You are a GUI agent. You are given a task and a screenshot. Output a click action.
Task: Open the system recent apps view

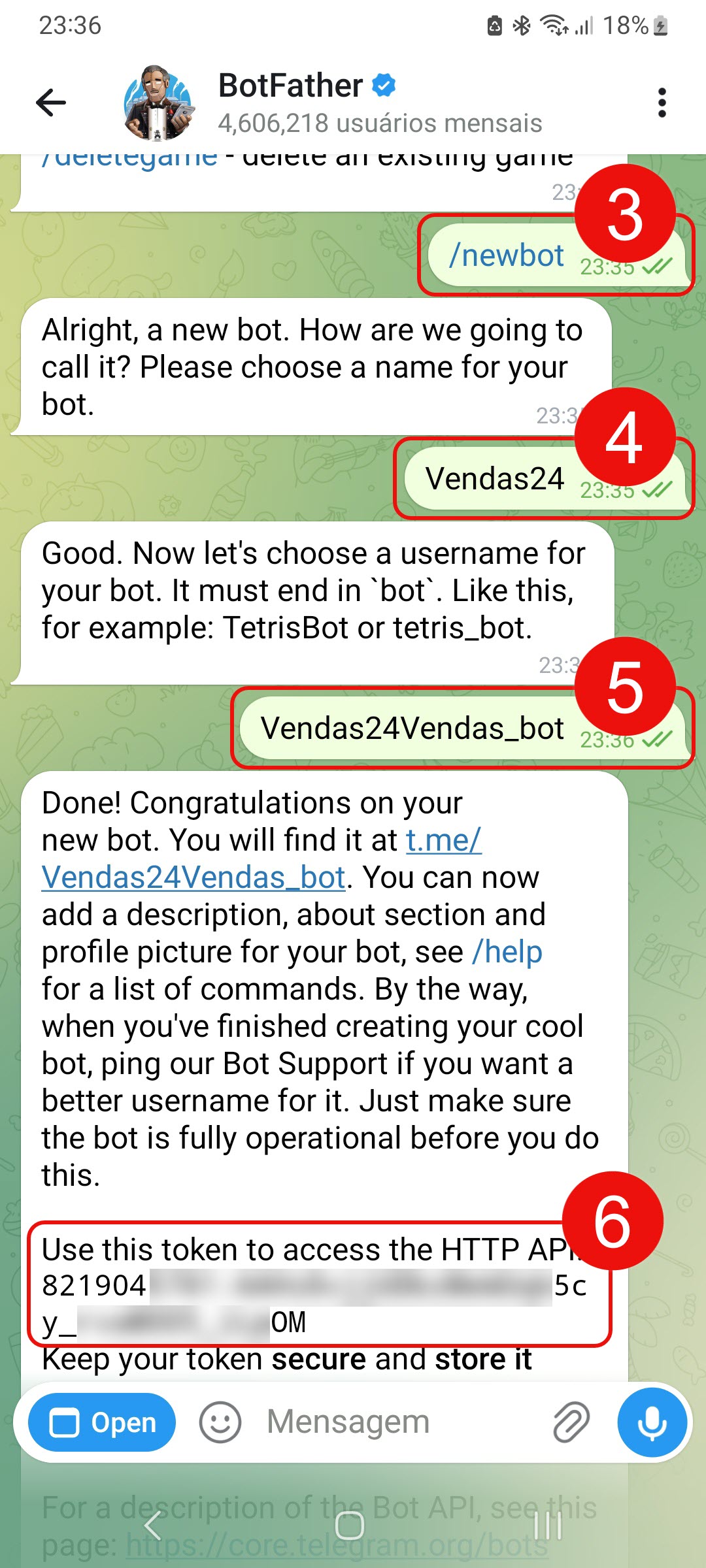click(548, 1526)
